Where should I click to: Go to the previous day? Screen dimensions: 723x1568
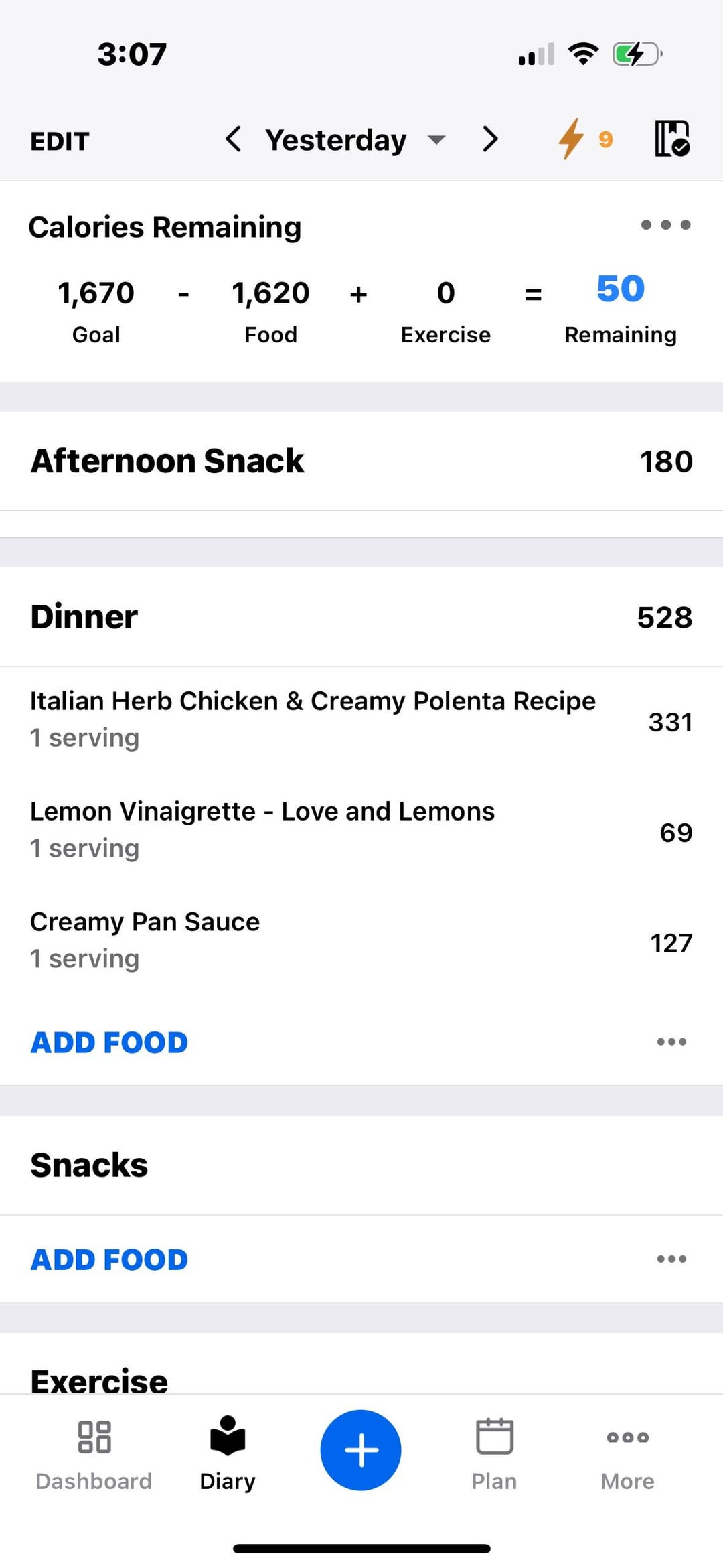click(233, 139)
